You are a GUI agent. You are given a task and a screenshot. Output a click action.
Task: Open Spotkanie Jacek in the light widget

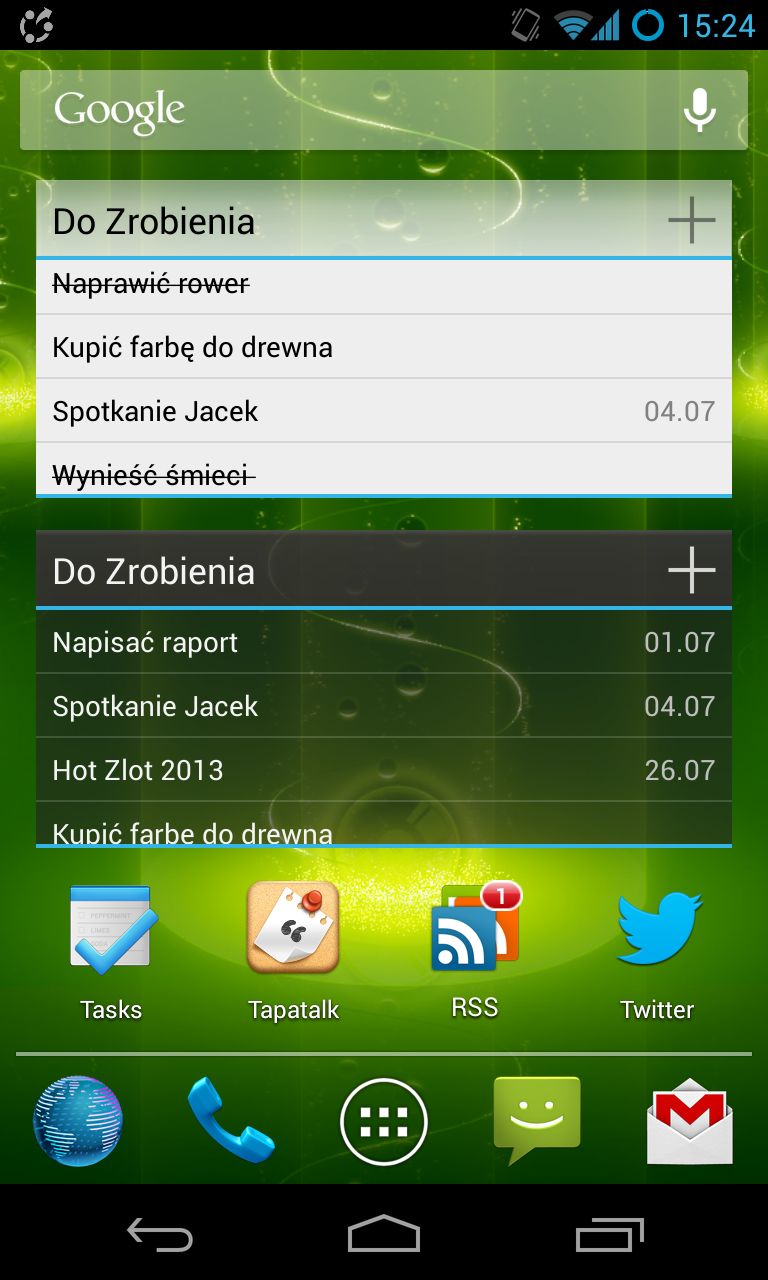pos(384,411)
